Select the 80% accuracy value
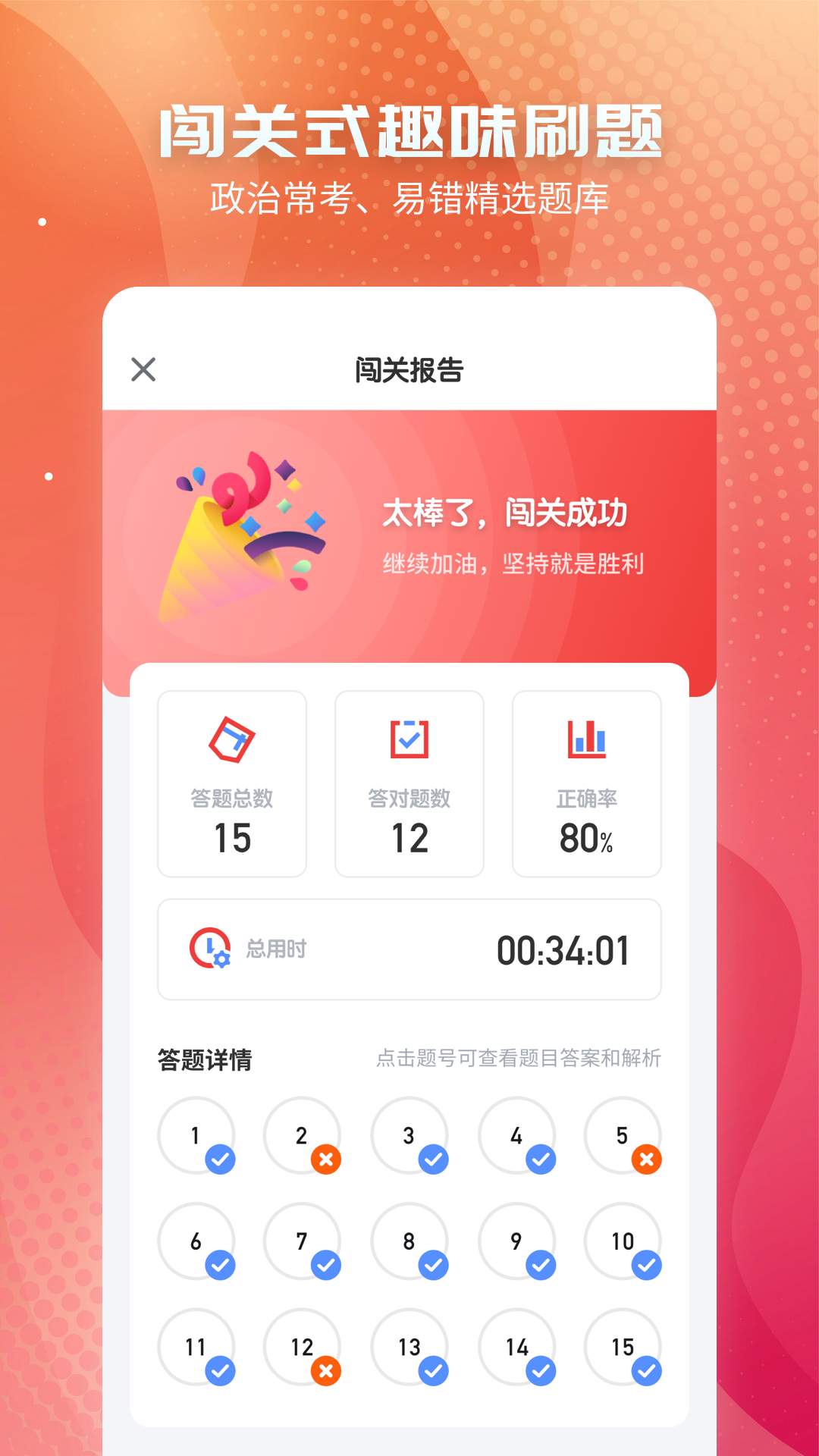The image size is (819, 1456). point(587,838)
